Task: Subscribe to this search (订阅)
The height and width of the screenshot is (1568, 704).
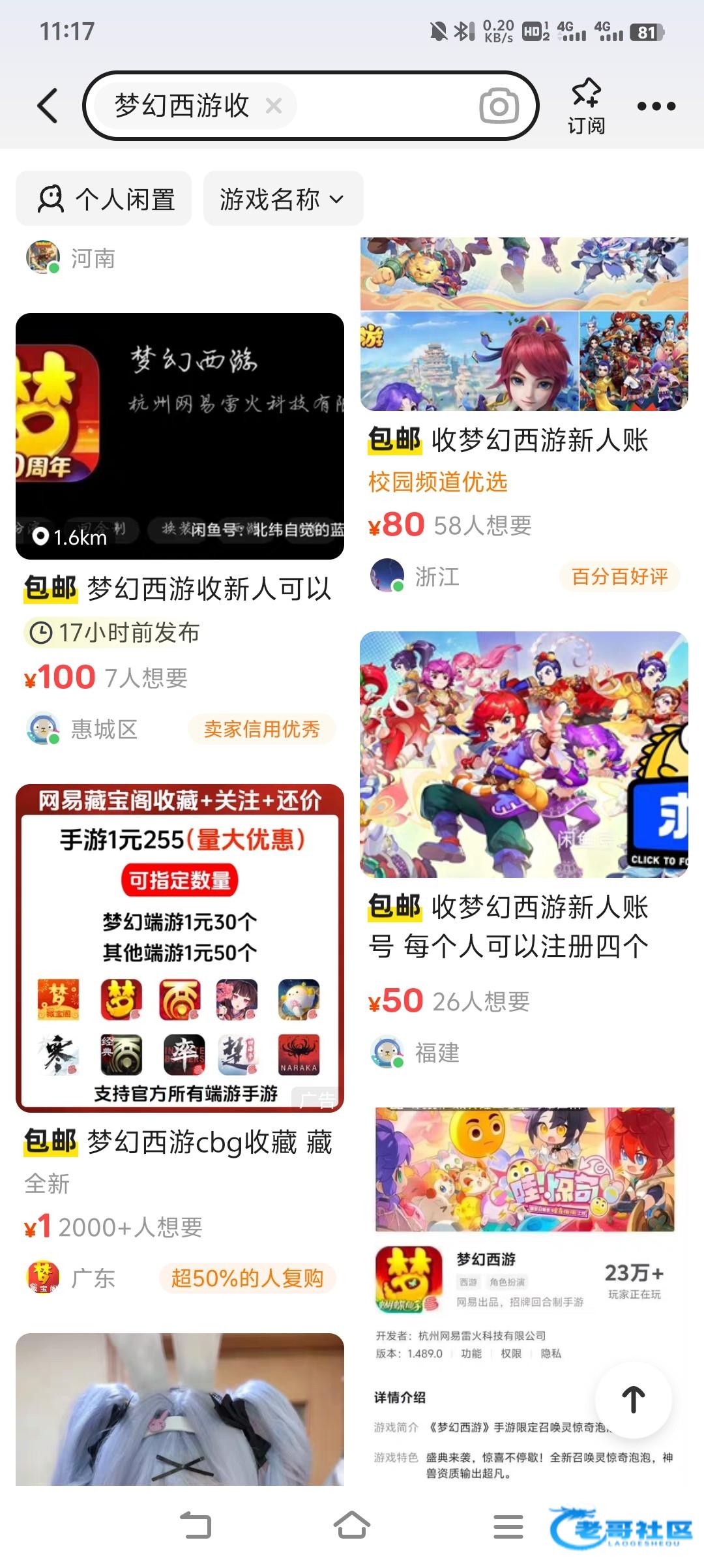Action: pos(586,106)
